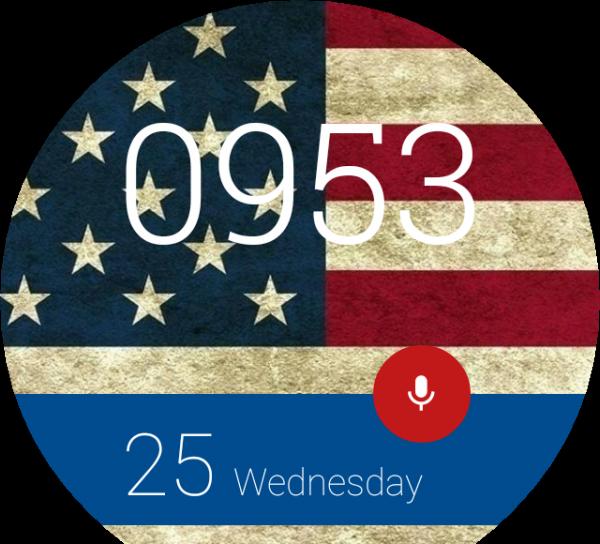The image size is (600, 544).
Task: Tap the red microphone voice button
Action: tap(421, 395)
